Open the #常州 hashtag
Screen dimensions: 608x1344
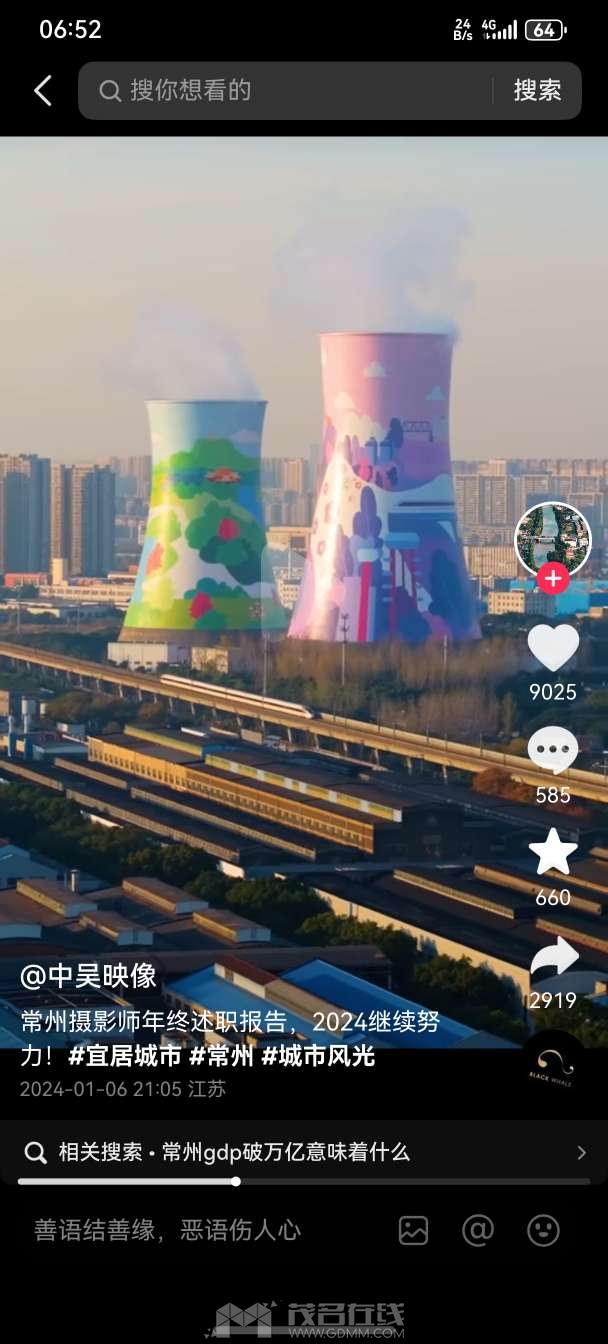coord(222,1056)
